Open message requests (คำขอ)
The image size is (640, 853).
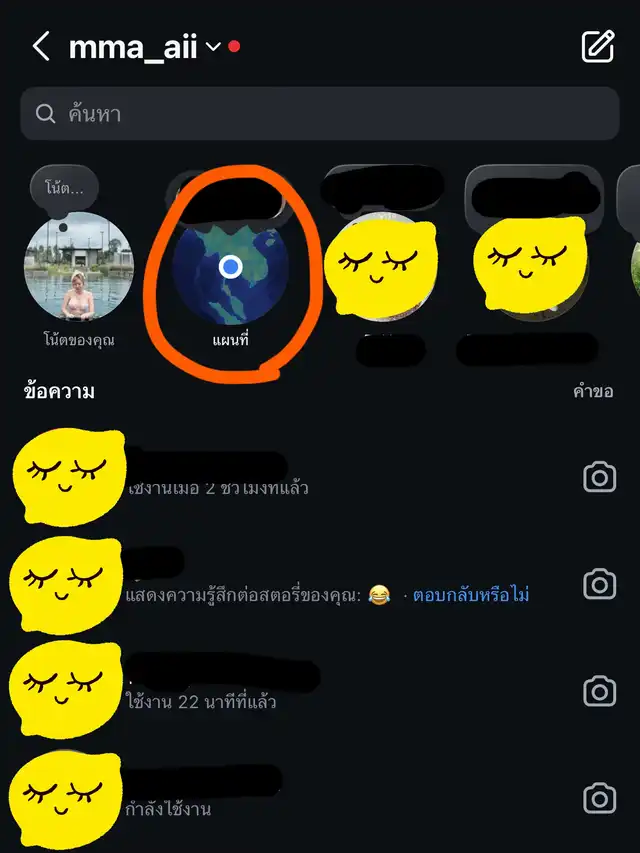pos(592,391)
